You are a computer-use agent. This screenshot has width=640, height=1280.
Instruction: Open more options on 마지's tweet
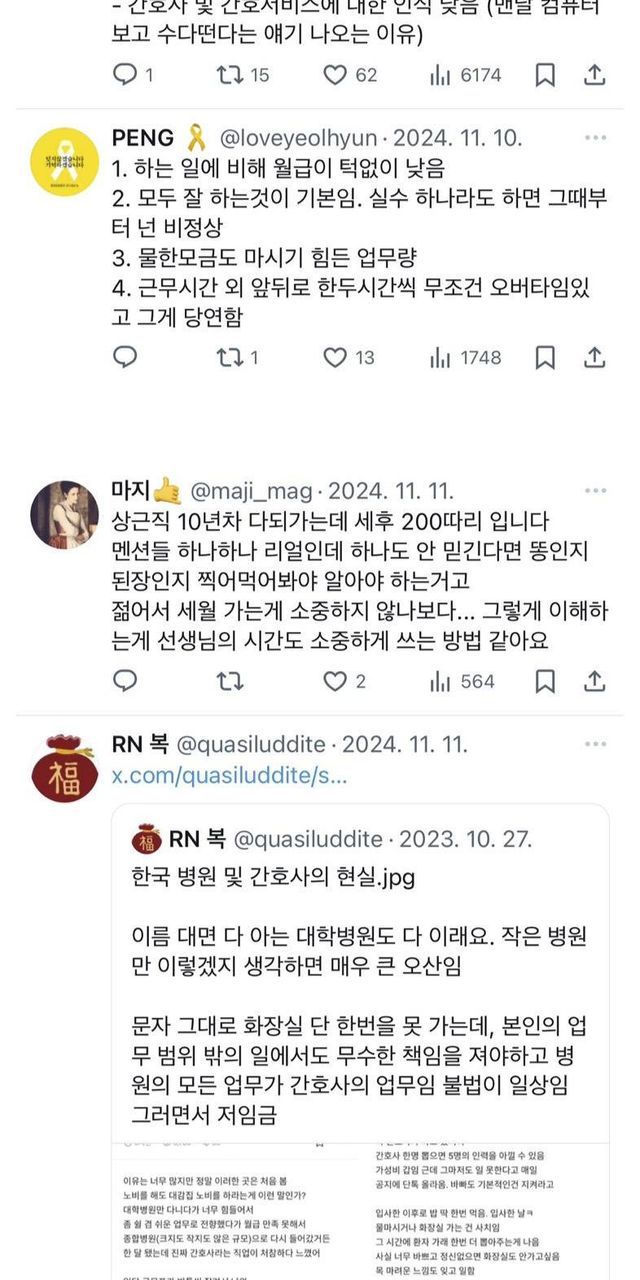click(x=596, y=491)
